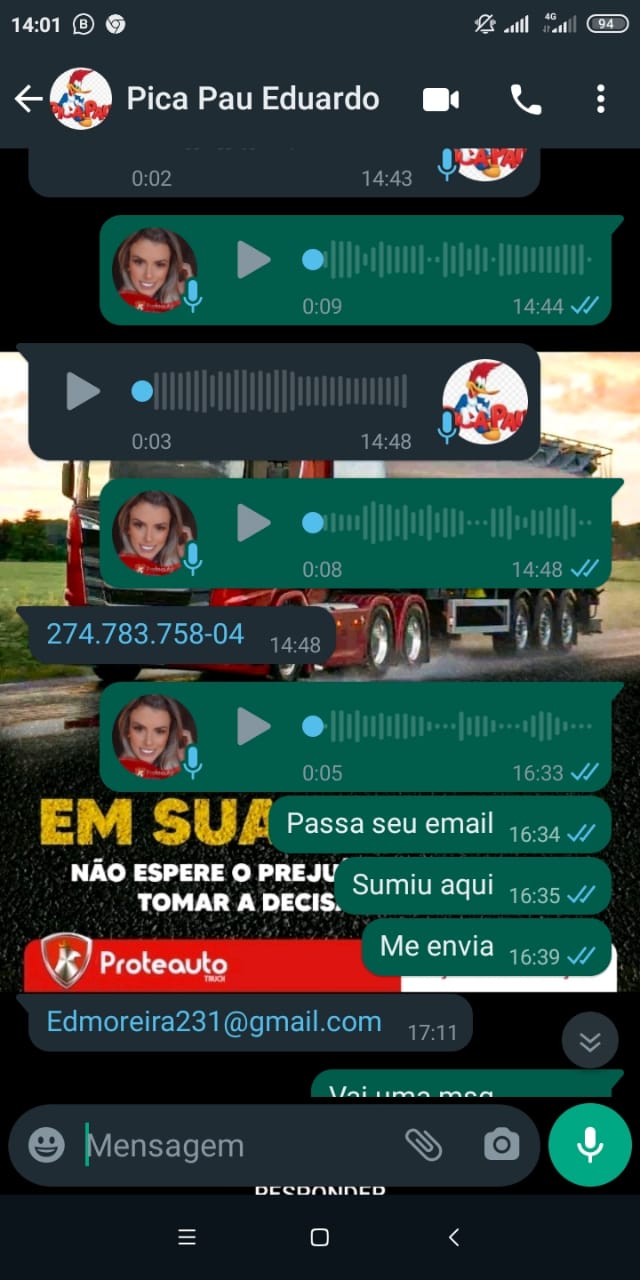The image size is (640, 1280).
Task: Open the Edmoreira231@gmail.com email link
Action: [214, 1021]
